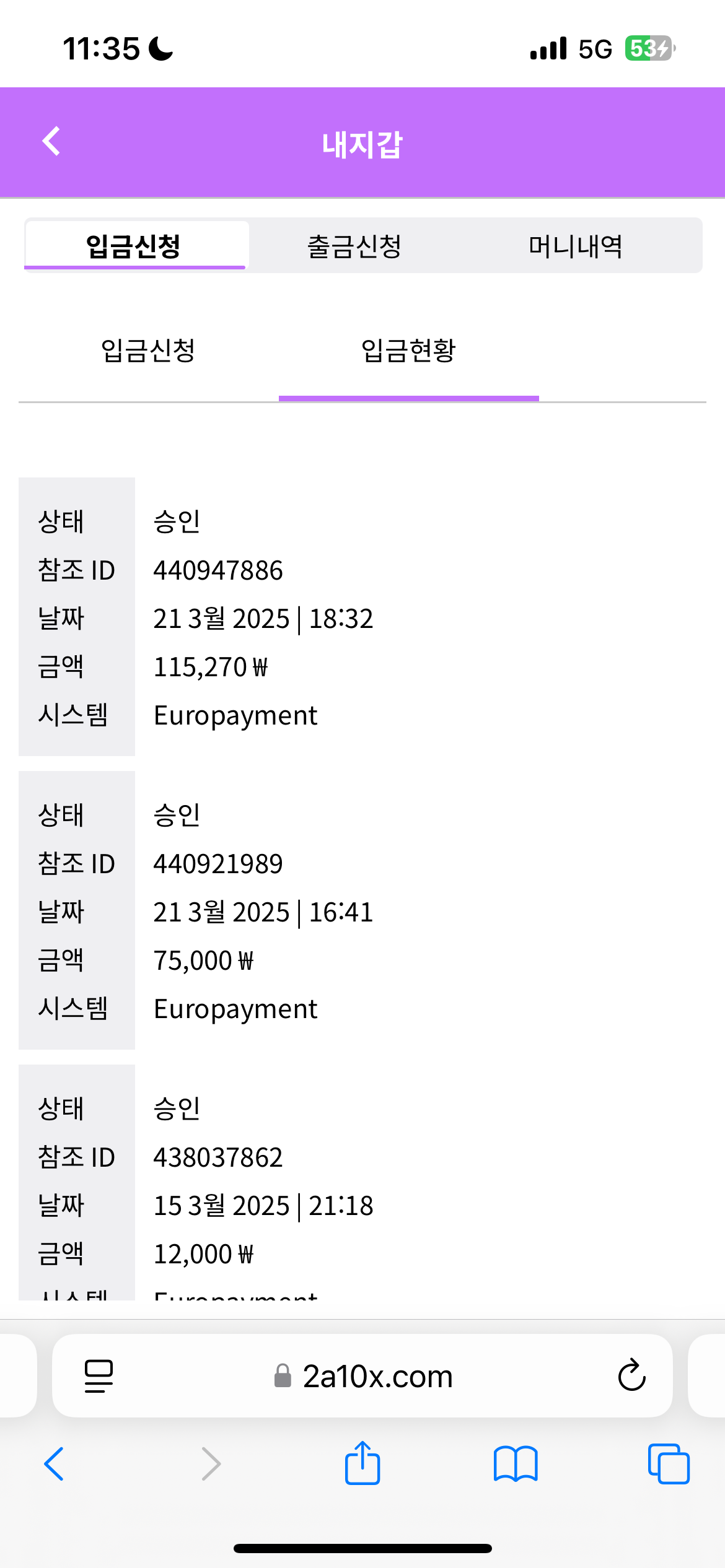Screen dimensions: 725x1568
Task: Go to previous page in Safari
Action: coord(54,1464)
